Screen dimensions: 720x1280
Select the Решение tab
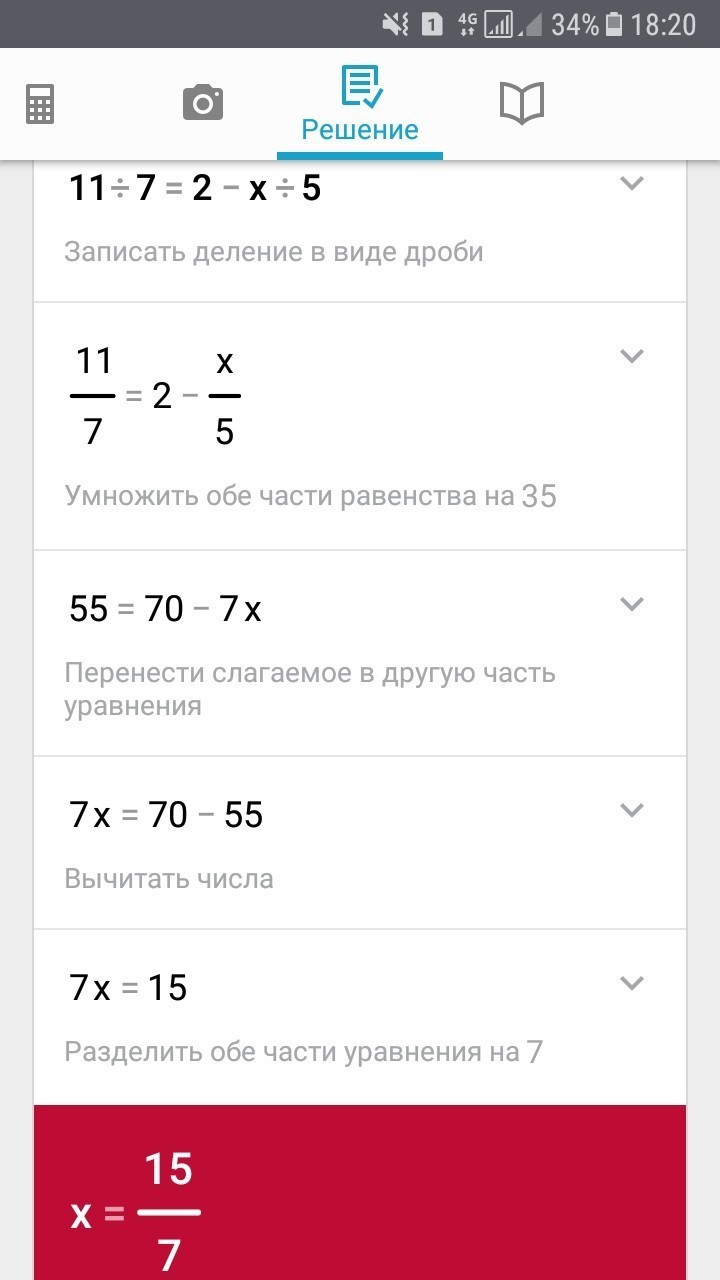coord(360,105)
